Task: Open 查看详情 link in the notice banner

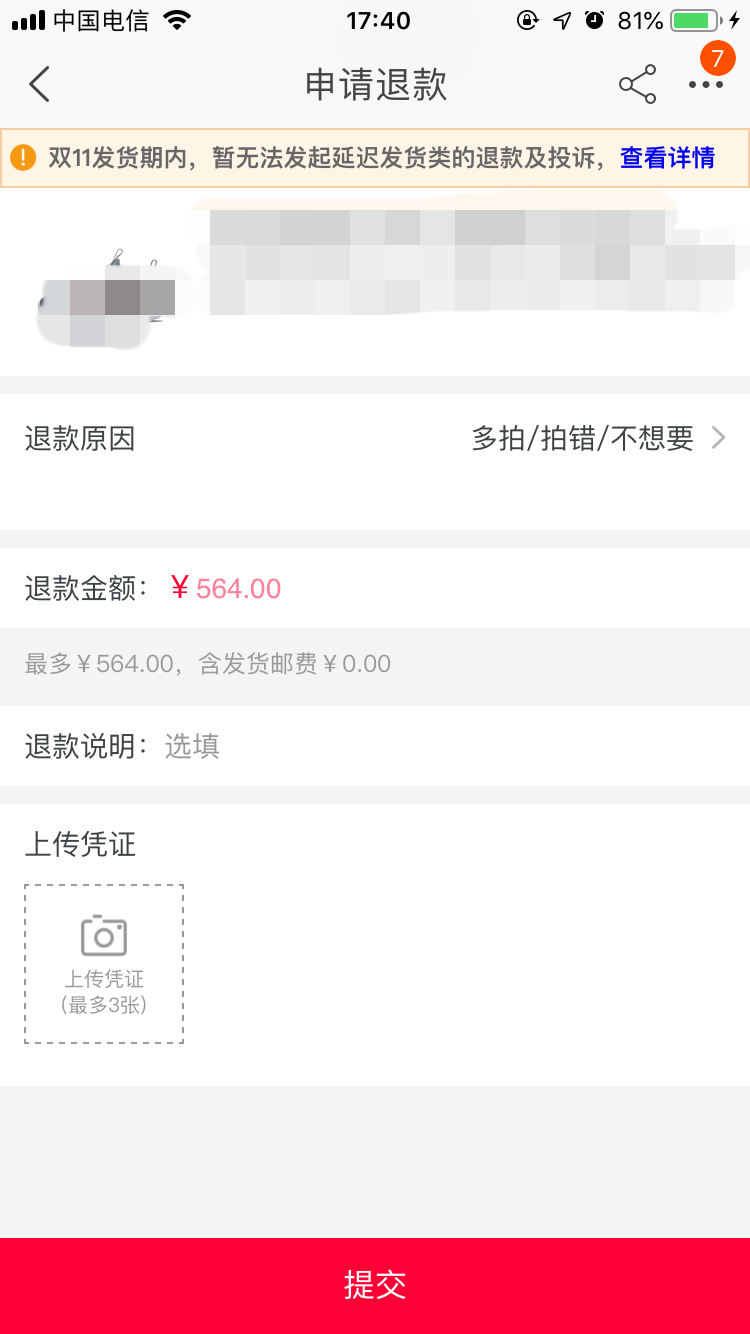Action: [667, 158]
